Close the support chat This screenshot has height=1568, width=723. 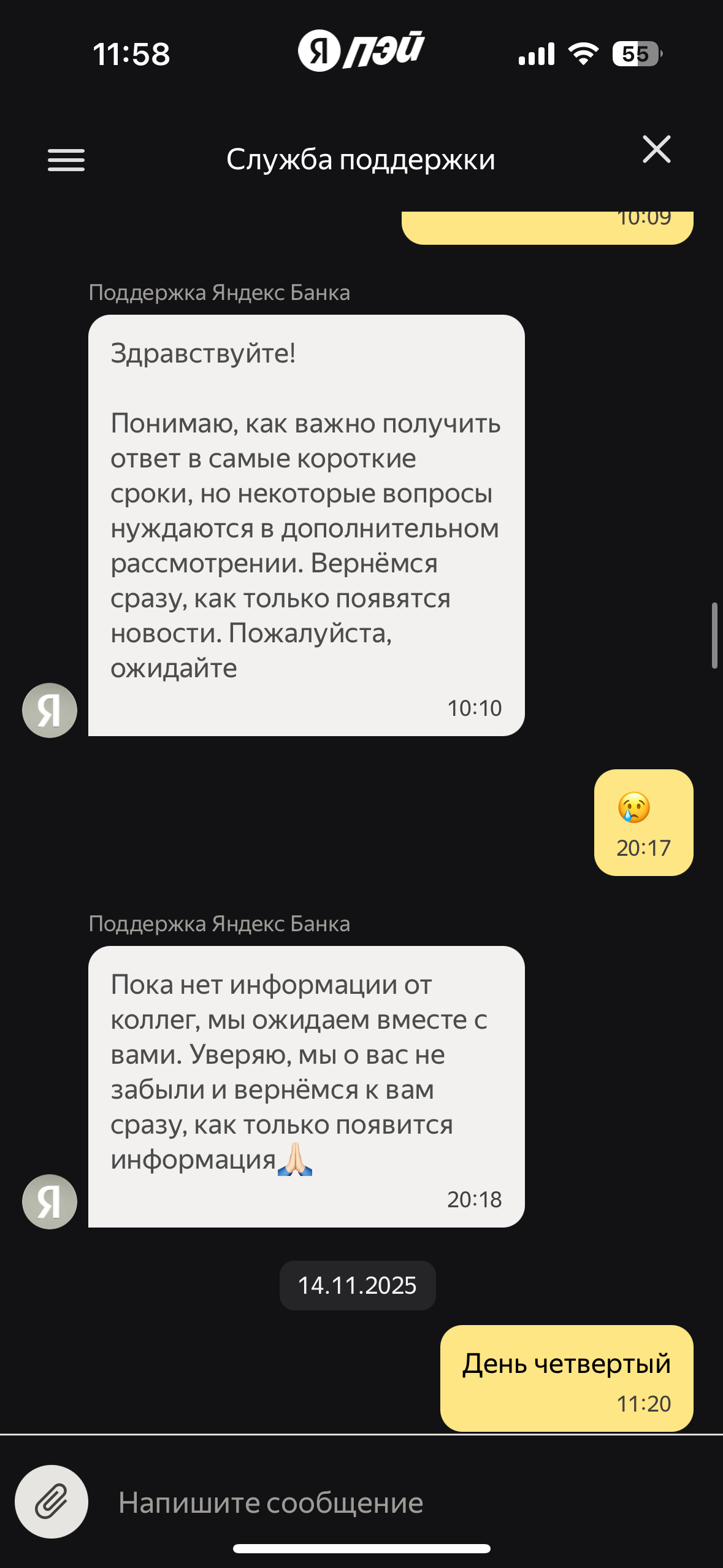pos(656,150)
